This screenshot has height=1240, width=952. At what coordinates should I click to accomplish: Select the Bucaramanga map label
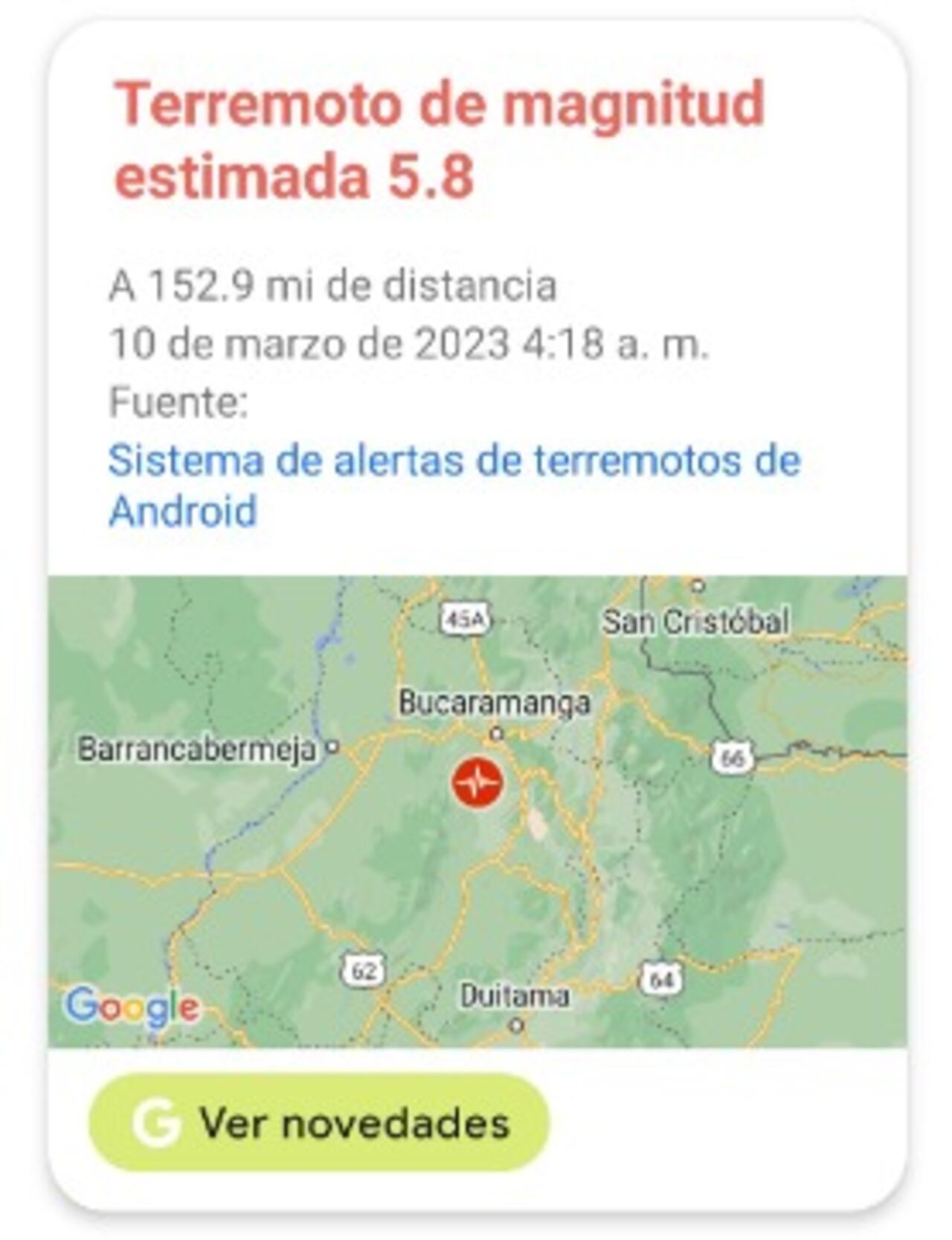495,702
